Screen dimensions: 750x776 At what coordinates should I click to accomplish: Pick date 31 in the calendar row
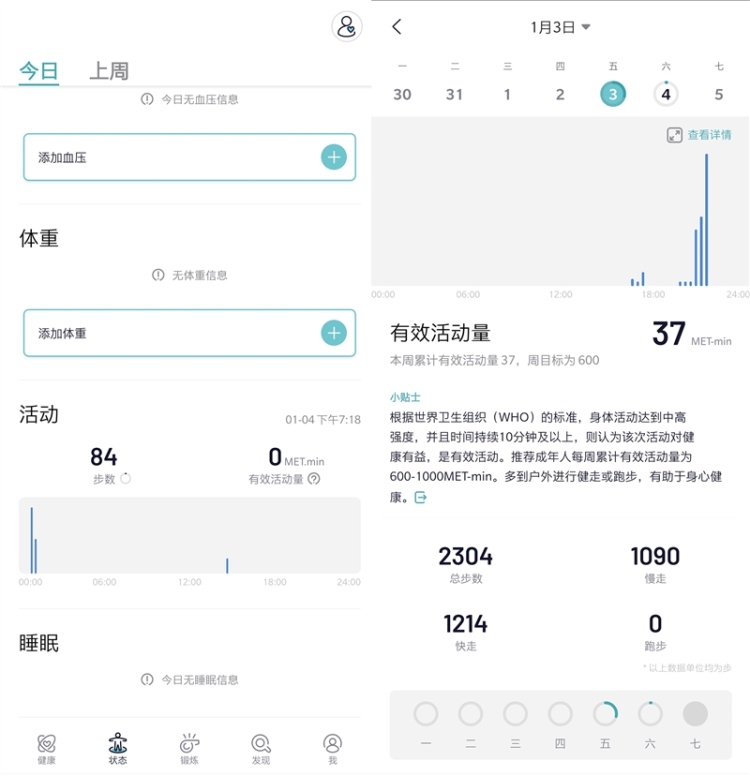click(455, 95)
